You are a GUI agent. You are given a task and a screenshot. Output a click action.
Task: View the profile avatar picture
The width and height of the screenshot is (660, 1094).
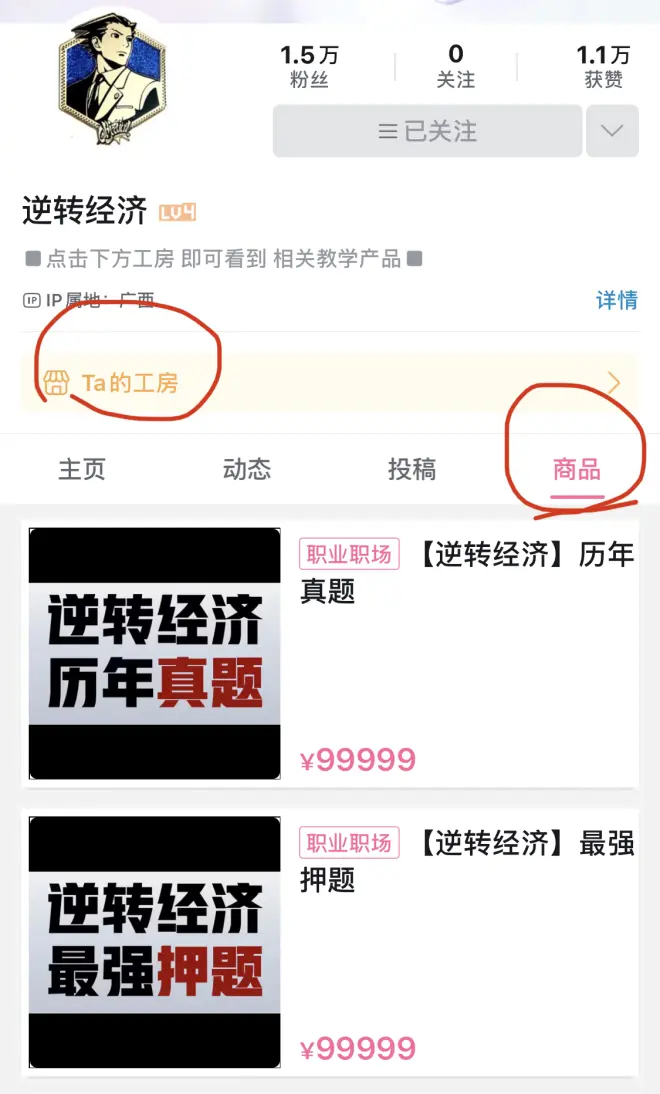pyautogui.click(x=111, y=80)
